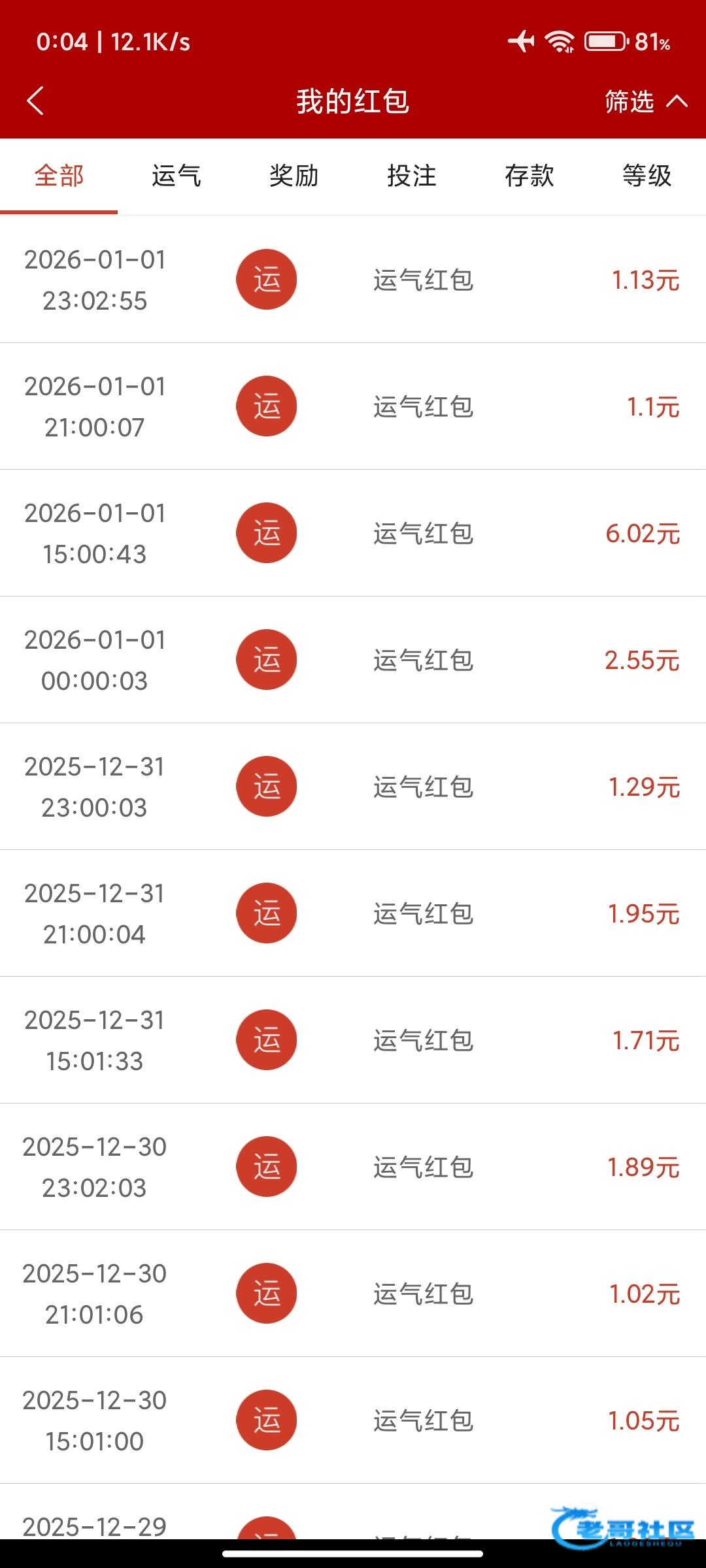This screenshot has width=706, height=1568.
Task: Go back from 我的红包 page
Action: coord(36,101)
